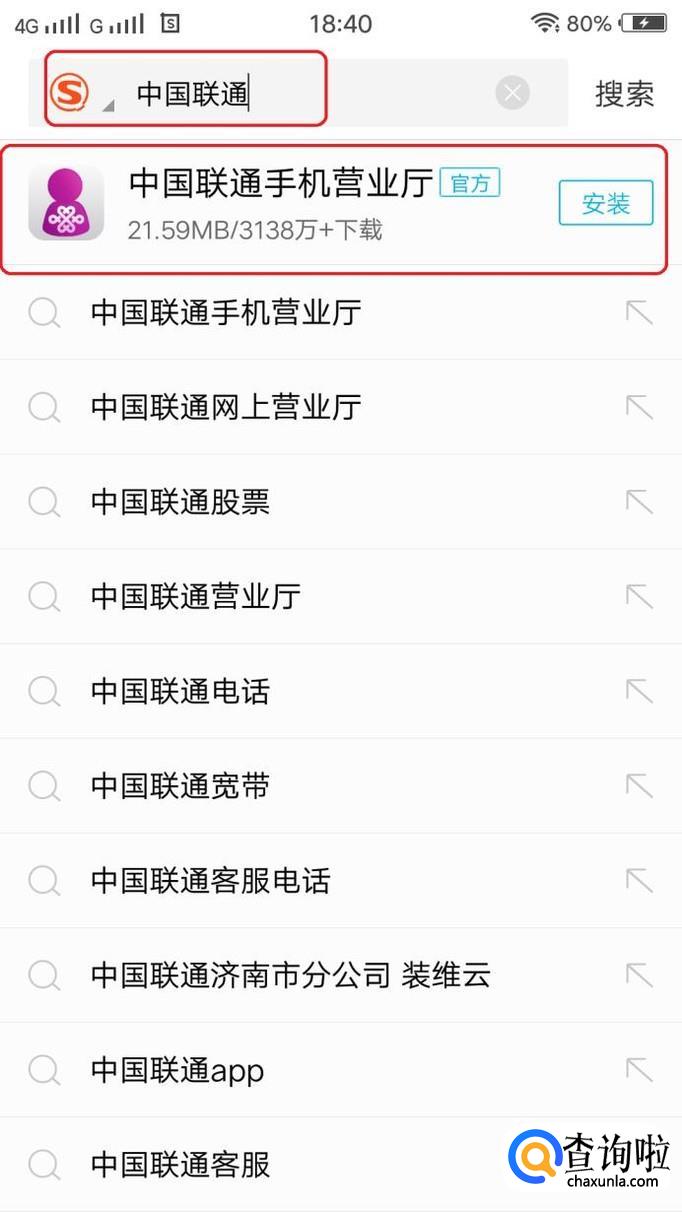Install the 中国联通手机营业厅 app
Viewport: 682px width, 1212px height.
605,204
